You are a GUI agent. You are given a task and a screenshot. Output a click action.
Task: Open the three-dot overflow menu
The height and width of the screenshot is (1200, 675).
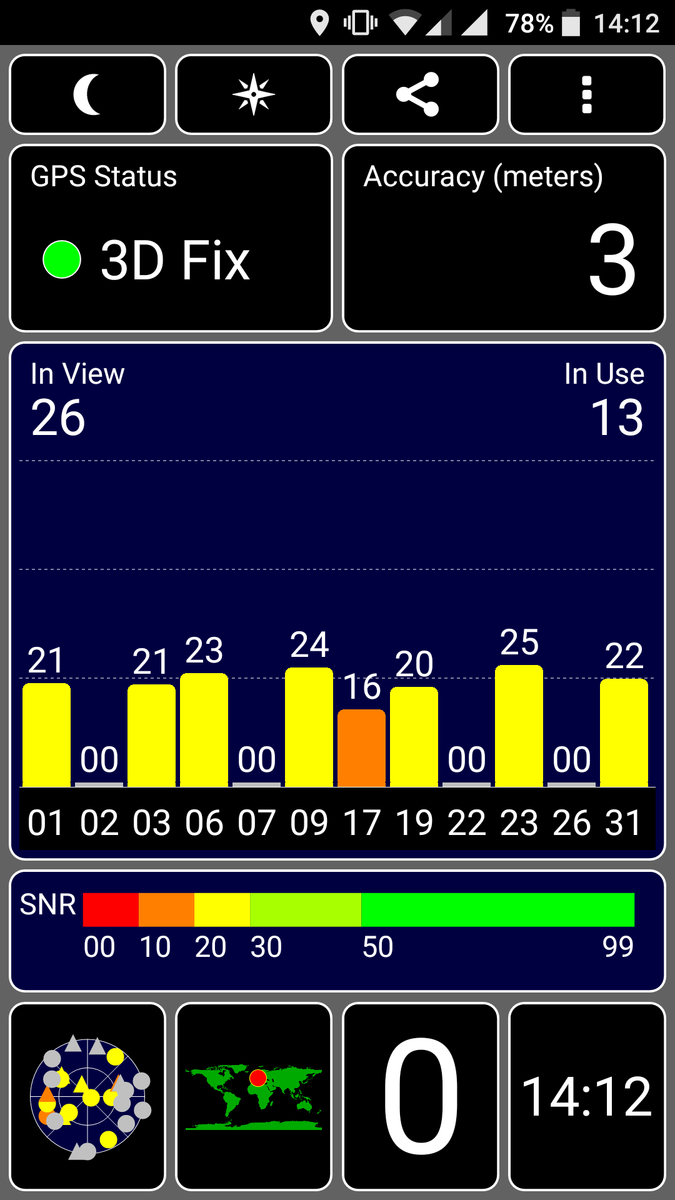[x=587, y=95]
